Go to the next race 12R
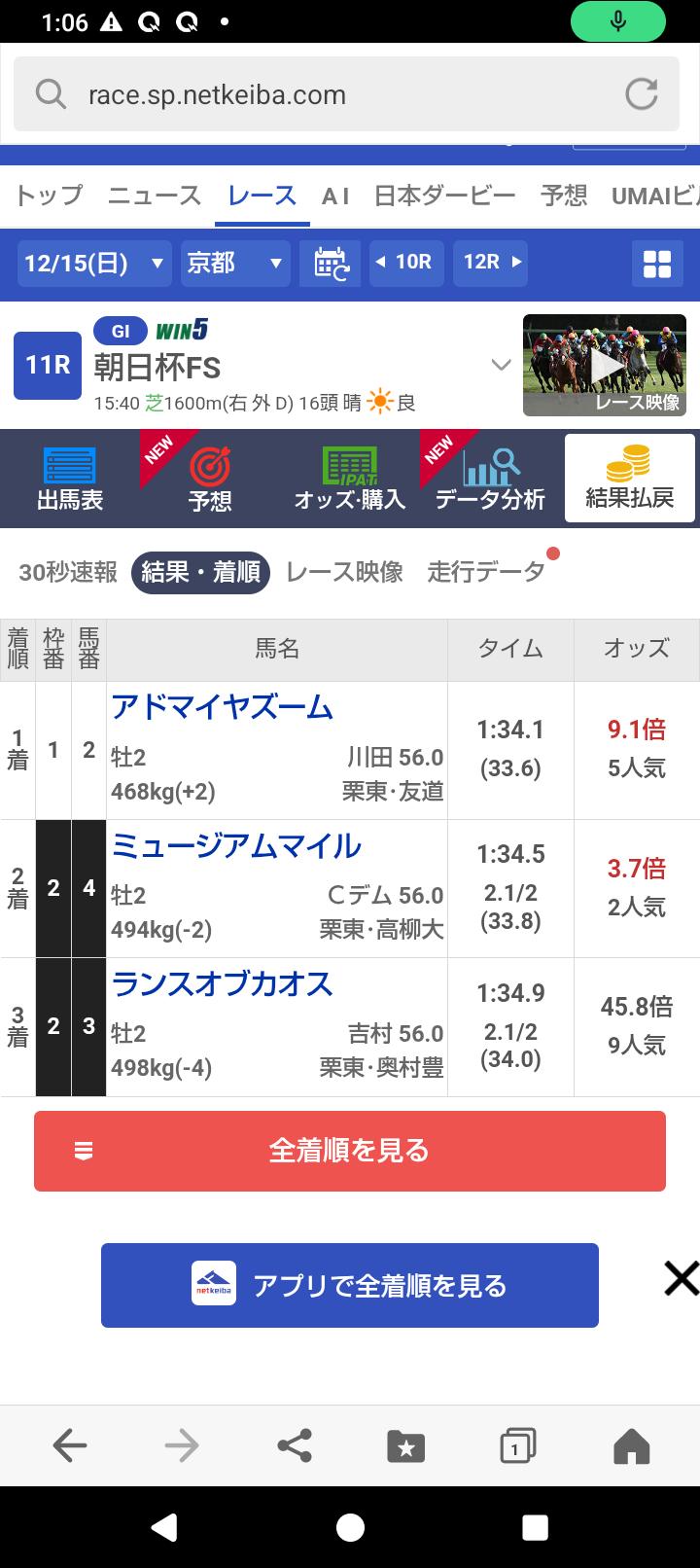Screen dimensions: 700x1568 pyautogui.click(x=490, y=263)
